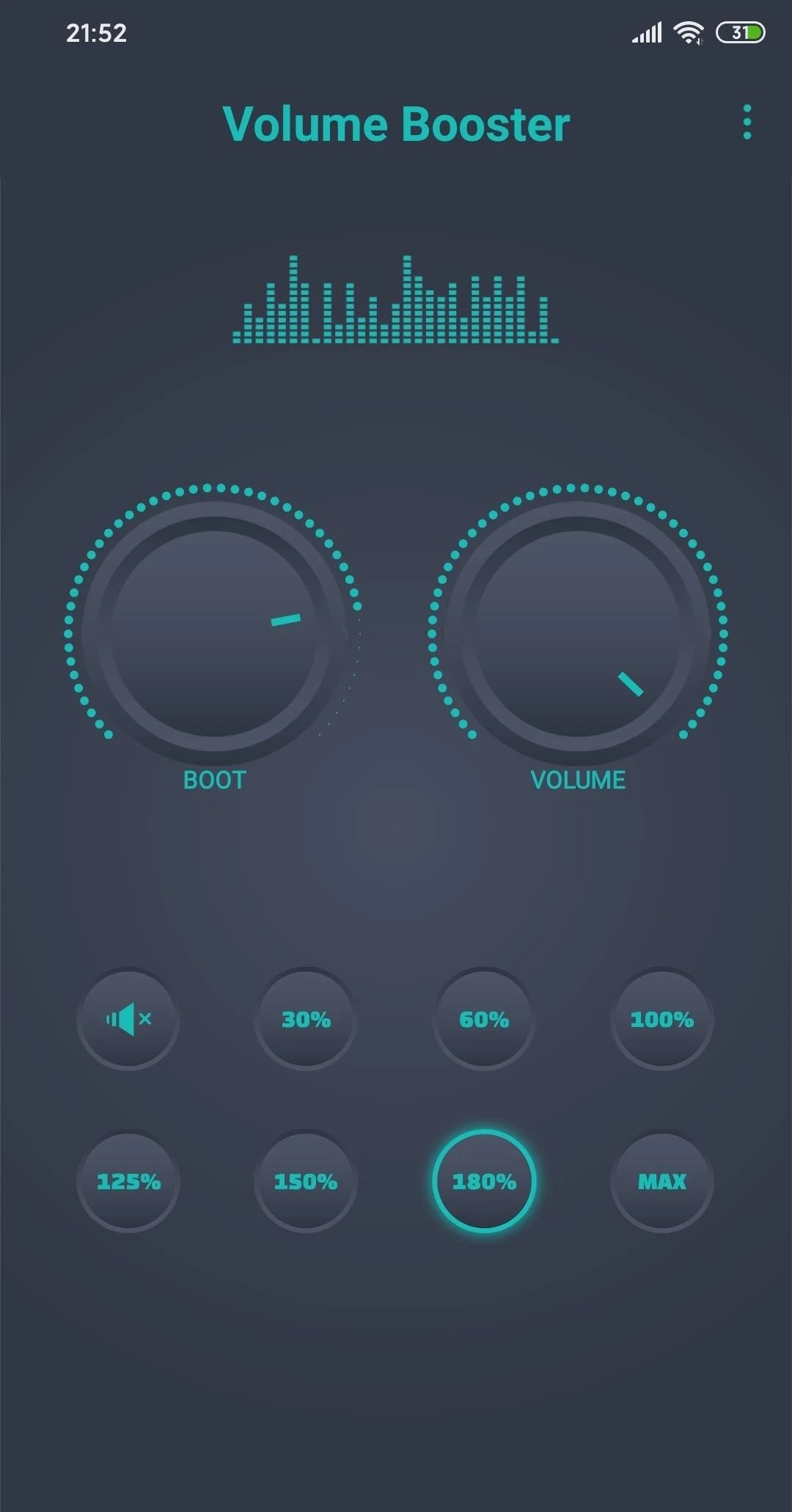Viewport: 792px width, 1512px height.
Task: Set volume to 30%
Action: (x=306, y=1019)
